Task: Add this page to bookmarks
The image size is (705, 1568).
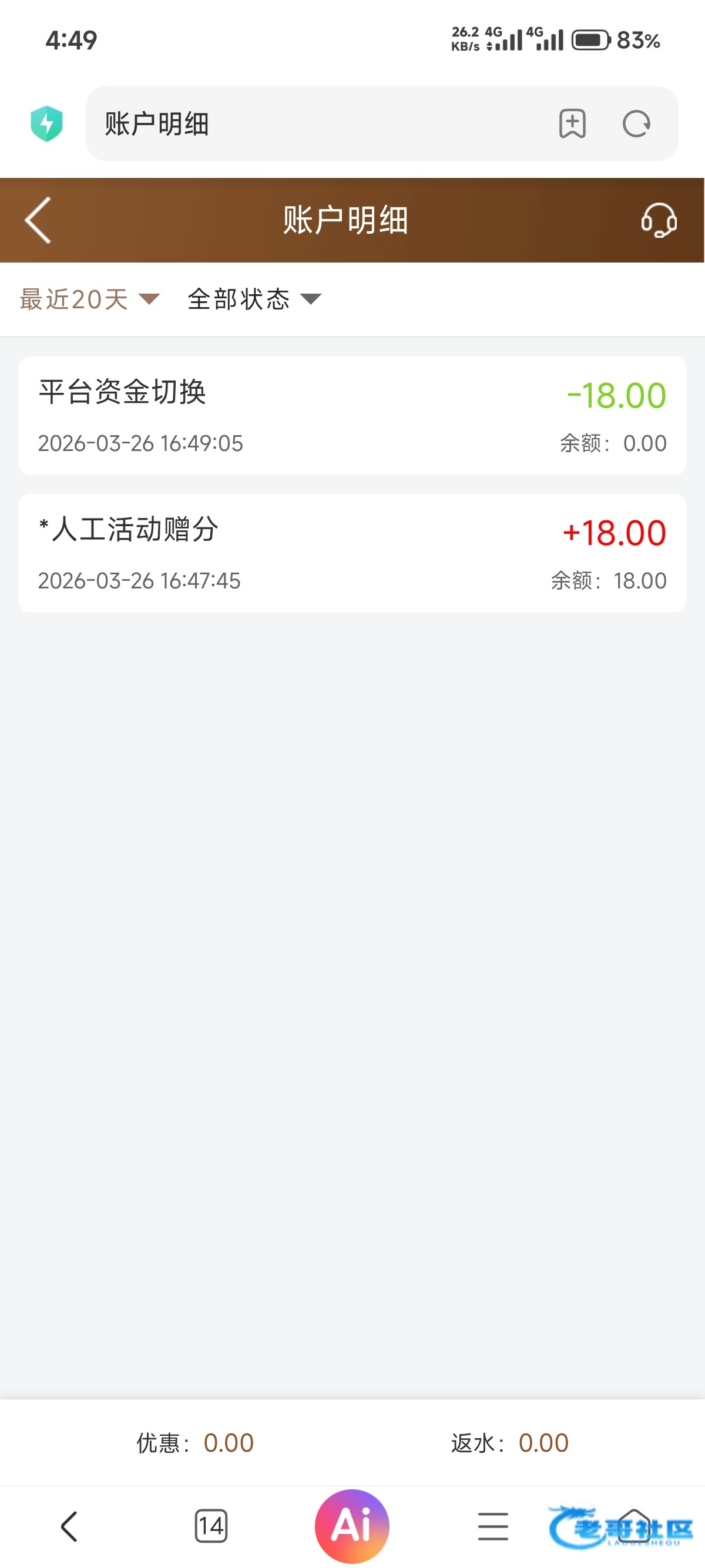Action: coord(572,124)
